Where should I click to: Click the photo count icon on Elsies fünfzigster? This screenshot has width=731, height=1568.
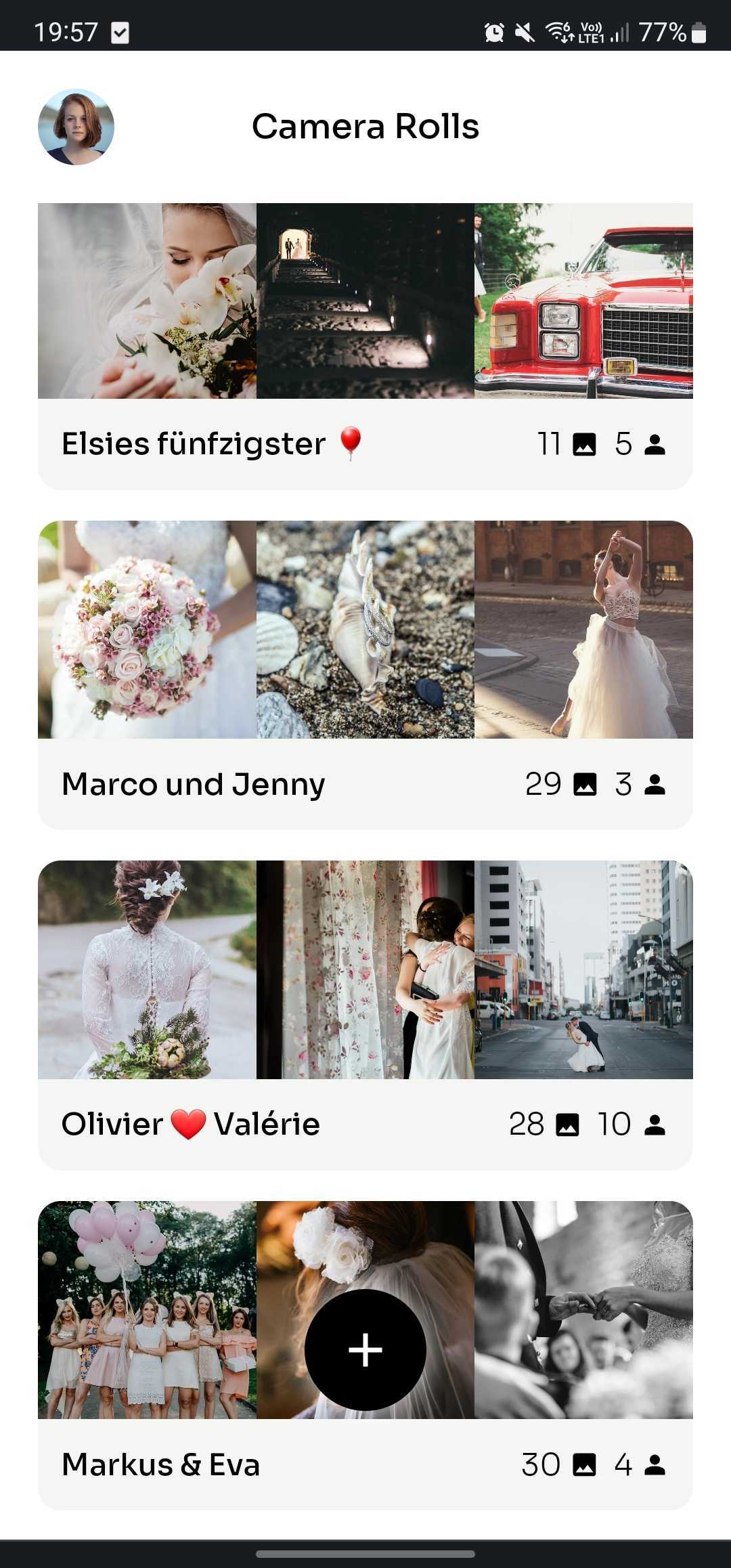pyautogui.click(x=583, y=444)
